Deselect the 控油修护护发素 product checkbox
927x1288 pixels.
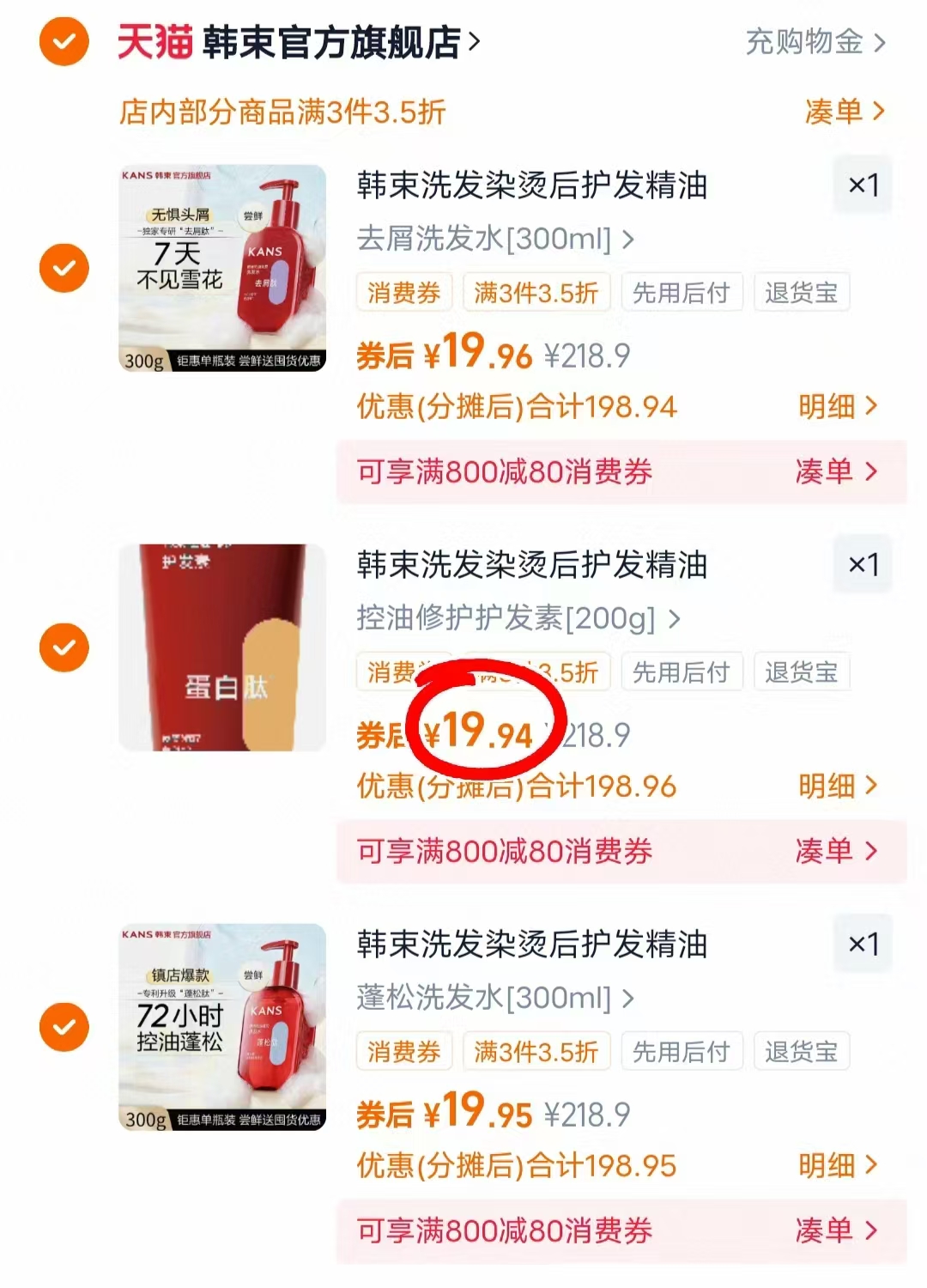[64, 647]
